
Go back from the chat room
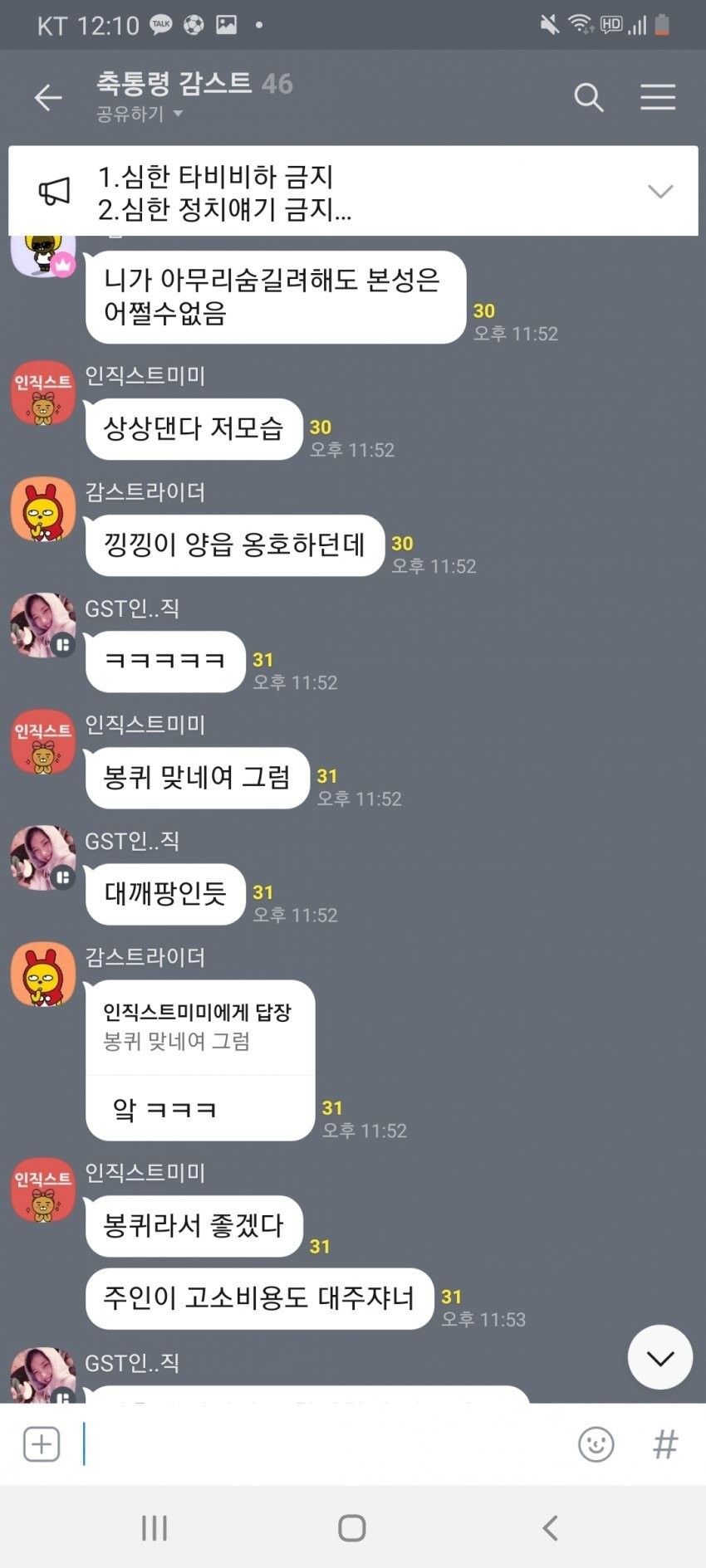[x=47, y=98]
